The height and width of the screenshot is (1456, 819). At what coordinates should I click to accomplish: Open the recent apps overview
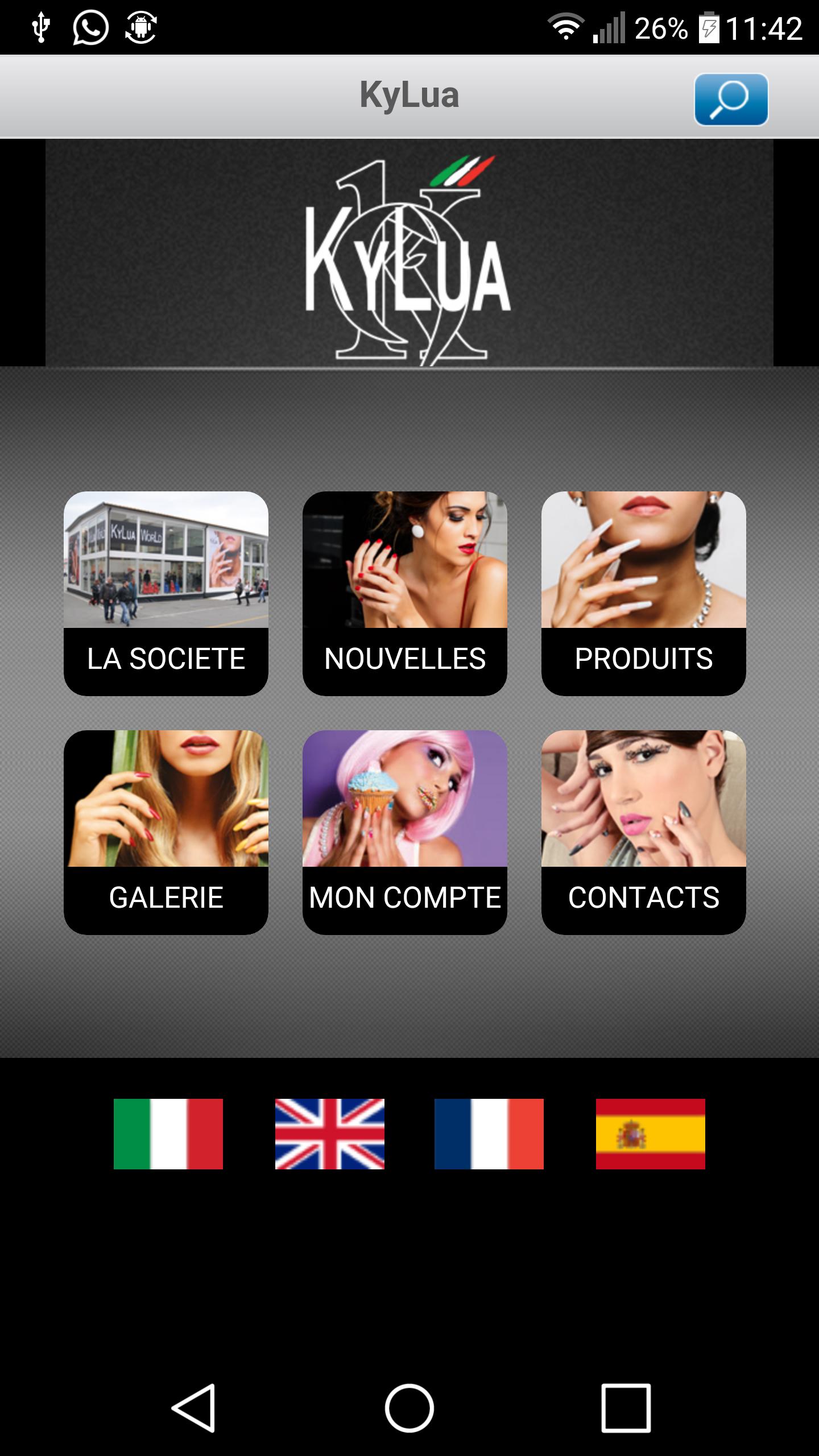(x=626, y=1408)
